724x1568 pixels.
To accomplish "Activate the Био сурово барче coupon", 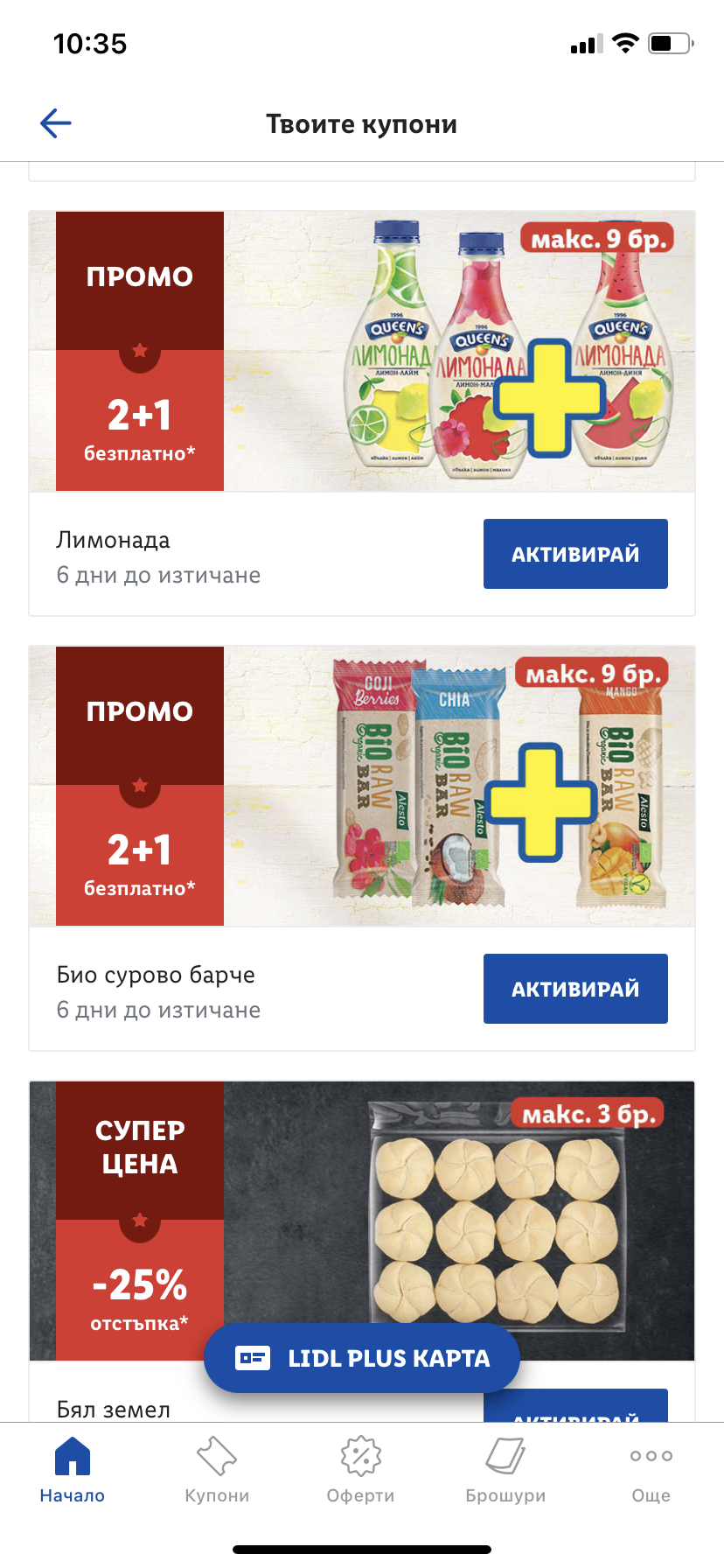I will pyautogui.click(x=575, y=989).
